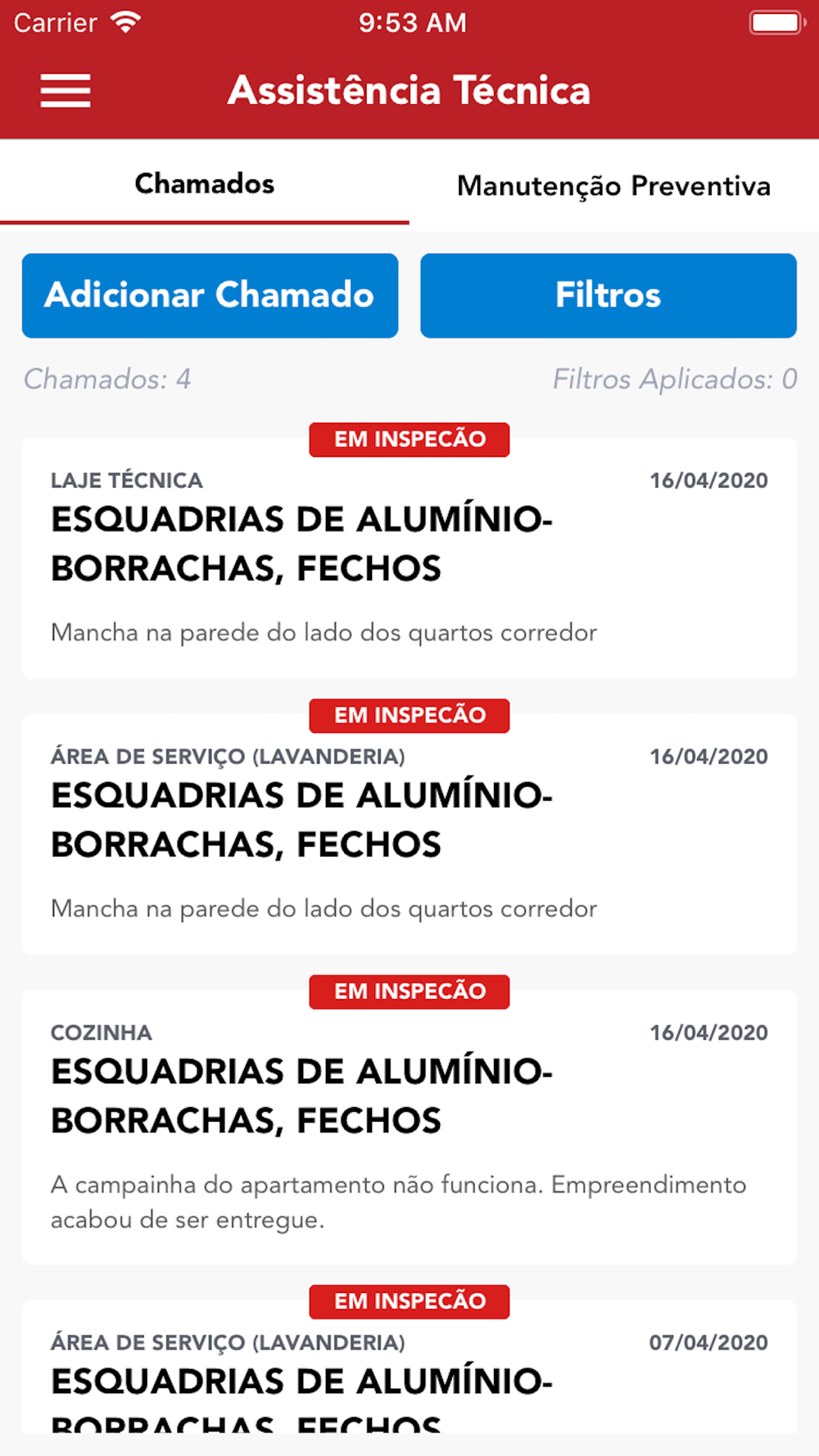
Task: Open the Filtros options
Action: coord(608,296)
